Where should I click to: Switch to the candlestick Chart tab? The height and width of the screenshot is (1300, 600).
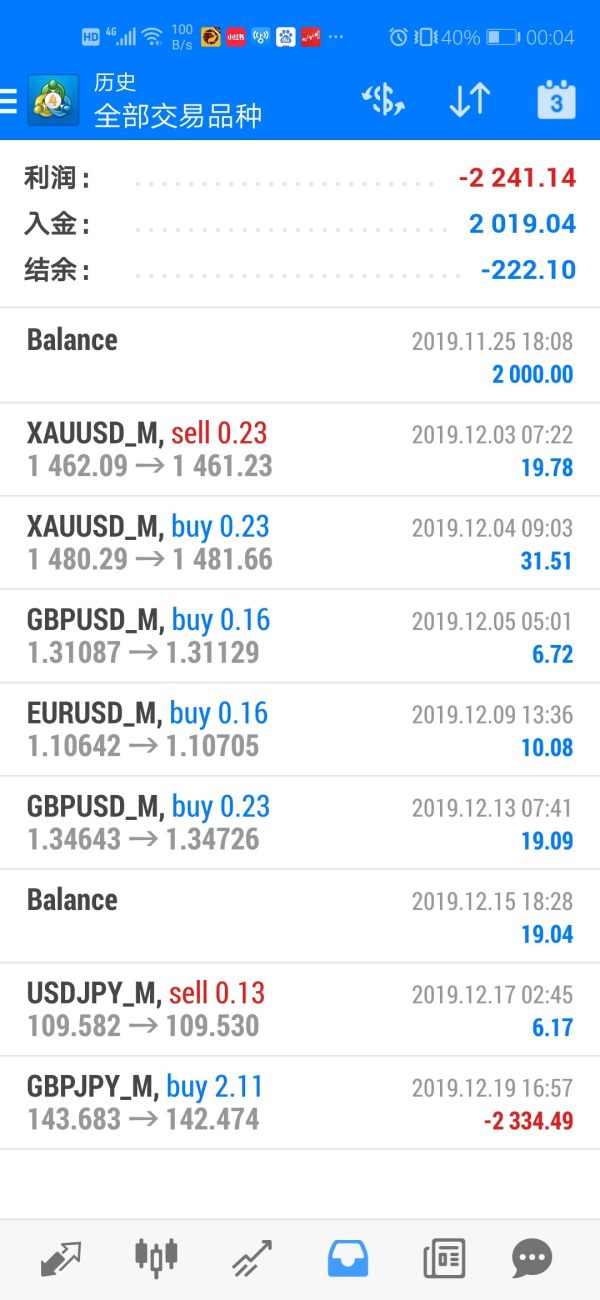point(156,1257)
